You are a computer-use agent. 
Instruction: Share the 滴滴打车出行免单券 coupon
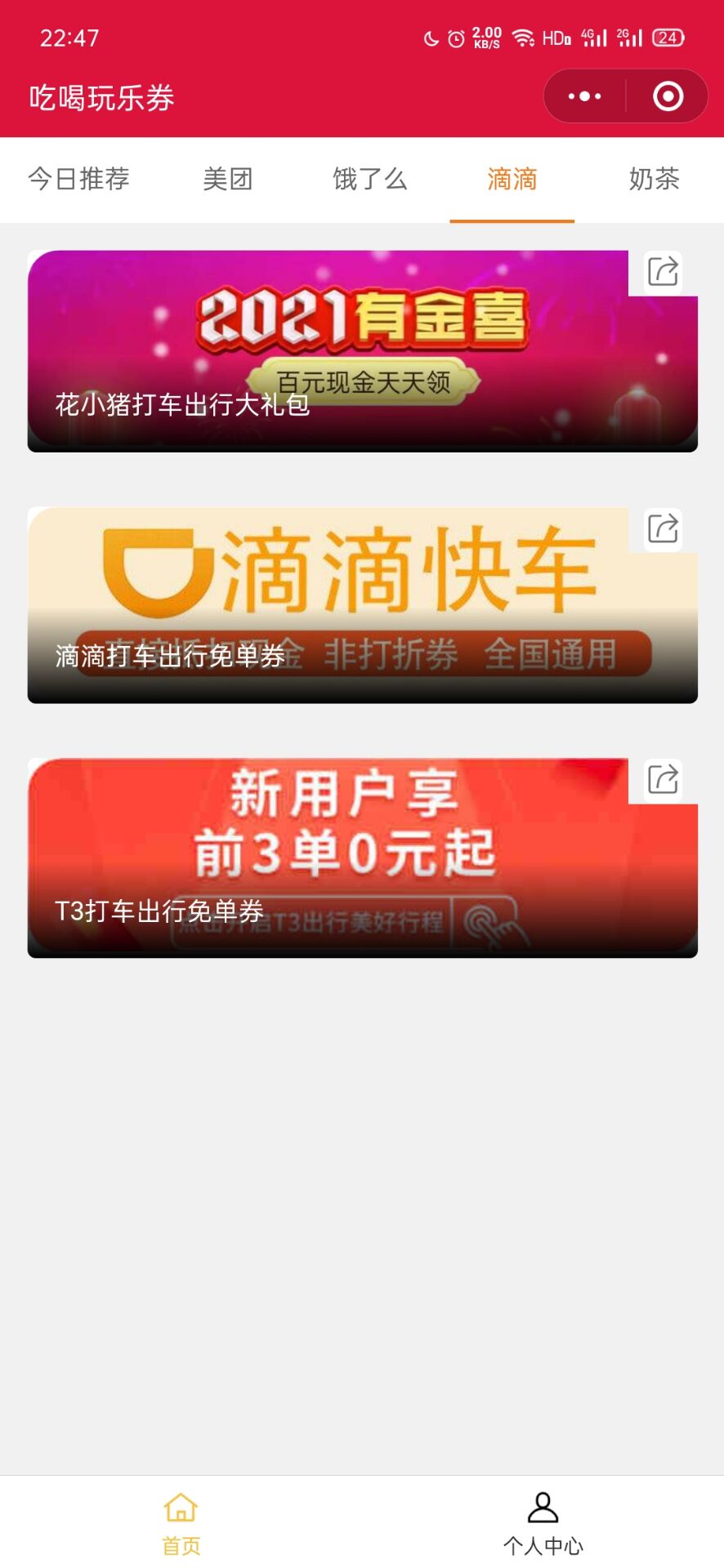pos(663,528)
